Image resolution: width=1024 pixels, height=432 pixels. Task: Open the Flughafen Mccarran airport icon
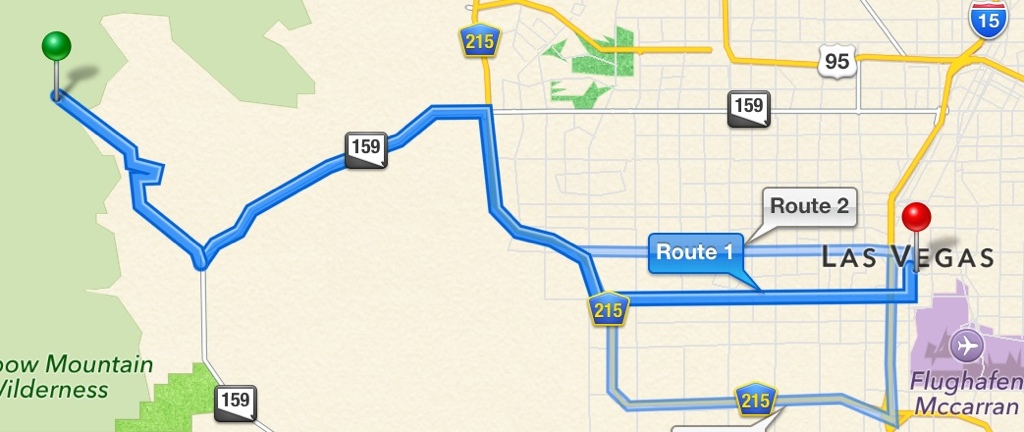click(966, 346)
